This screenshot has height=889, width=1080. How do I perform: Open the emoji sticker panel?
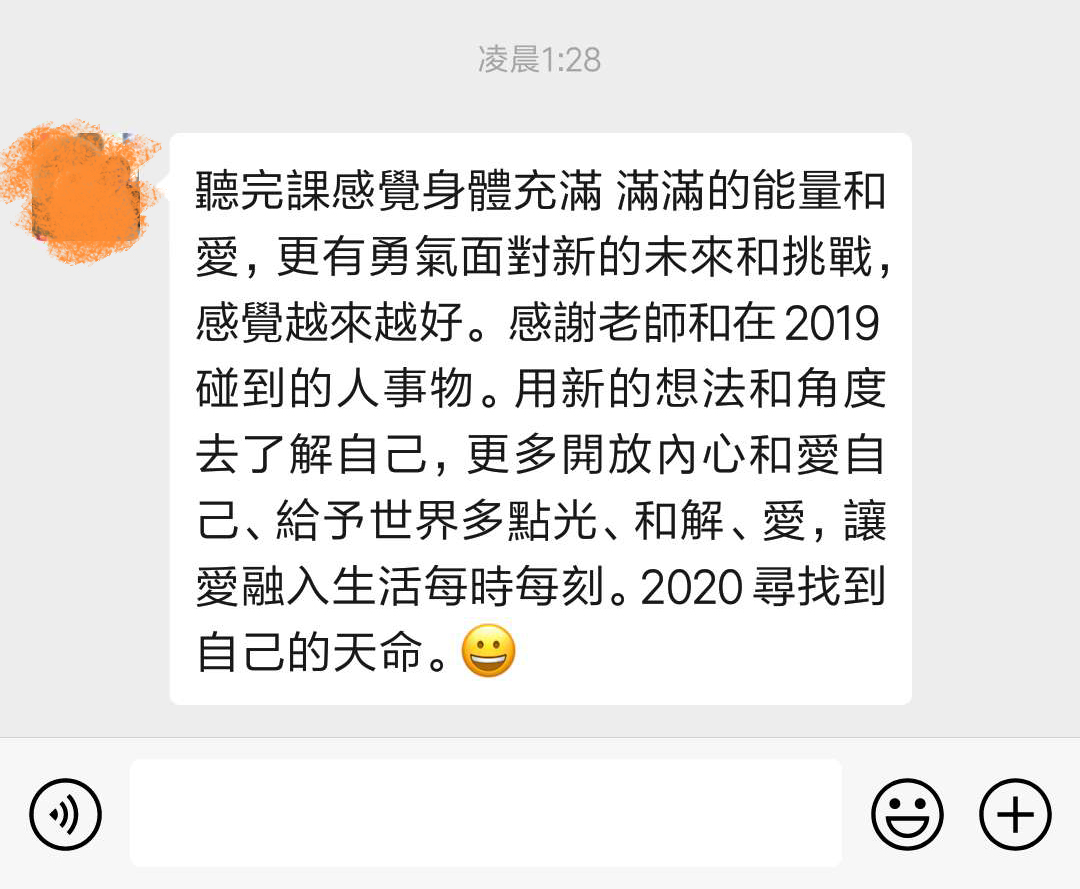(907, 814)
